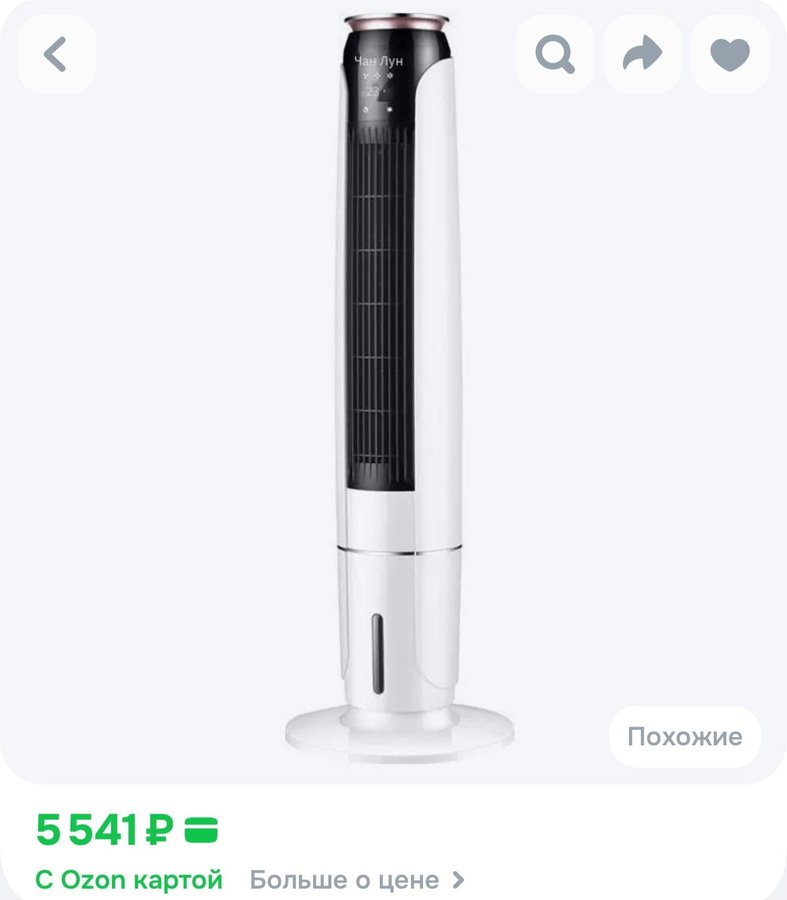Go back using the arrow button
The width and height of the screenshot is (787, 900).
pyautogui.click(x=56, y=55)
